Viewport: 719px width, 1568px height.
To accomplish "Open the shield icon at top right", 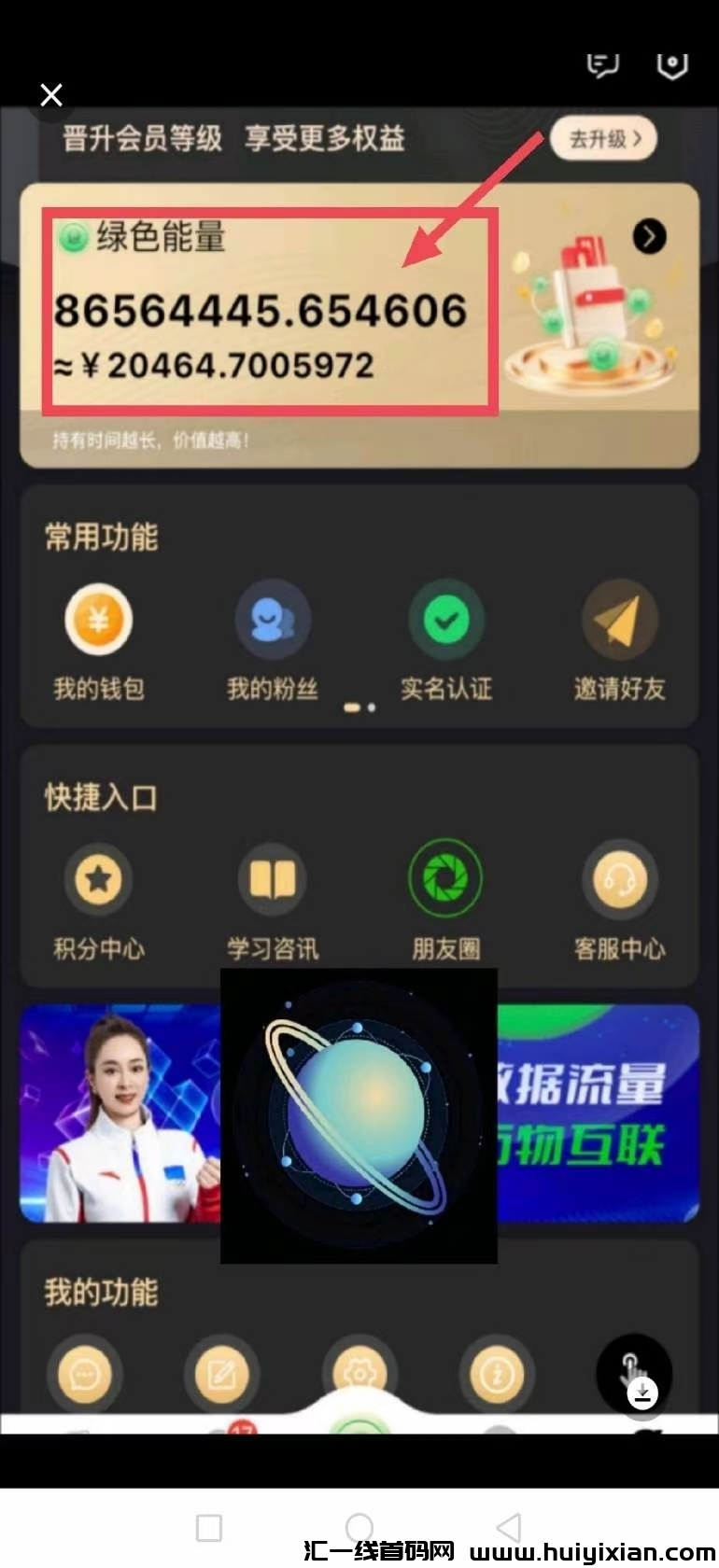I will pos(672,63).
